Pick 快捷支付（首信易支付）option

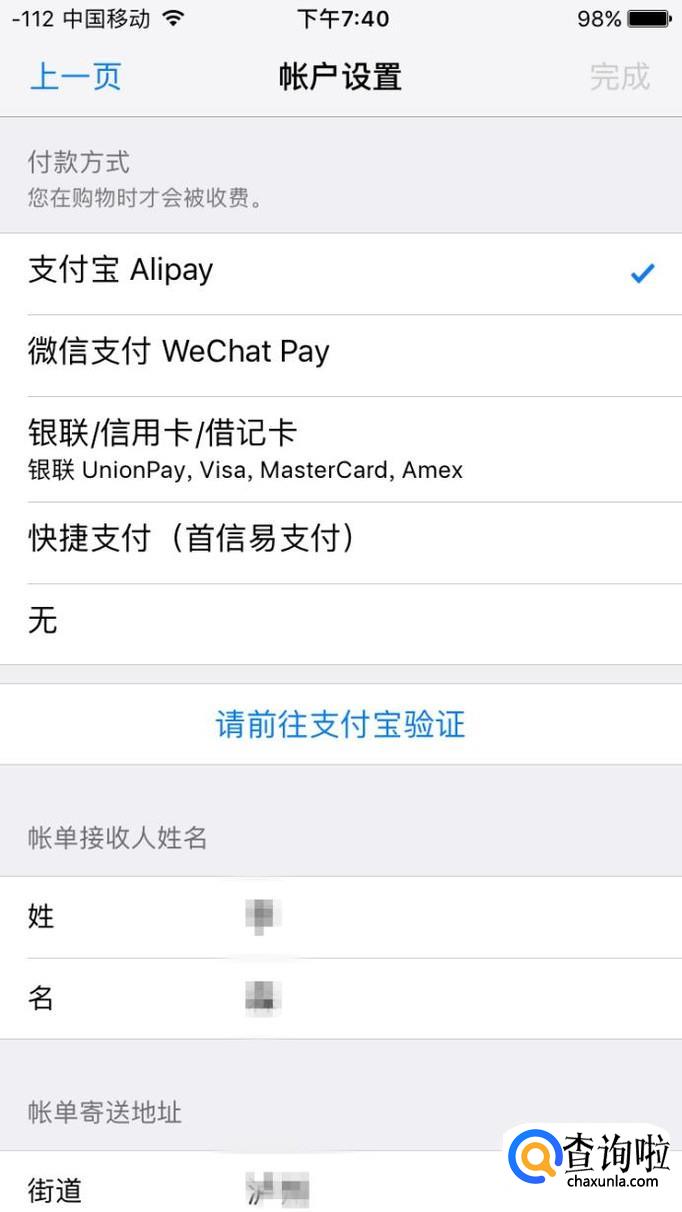tap(340, 541)
